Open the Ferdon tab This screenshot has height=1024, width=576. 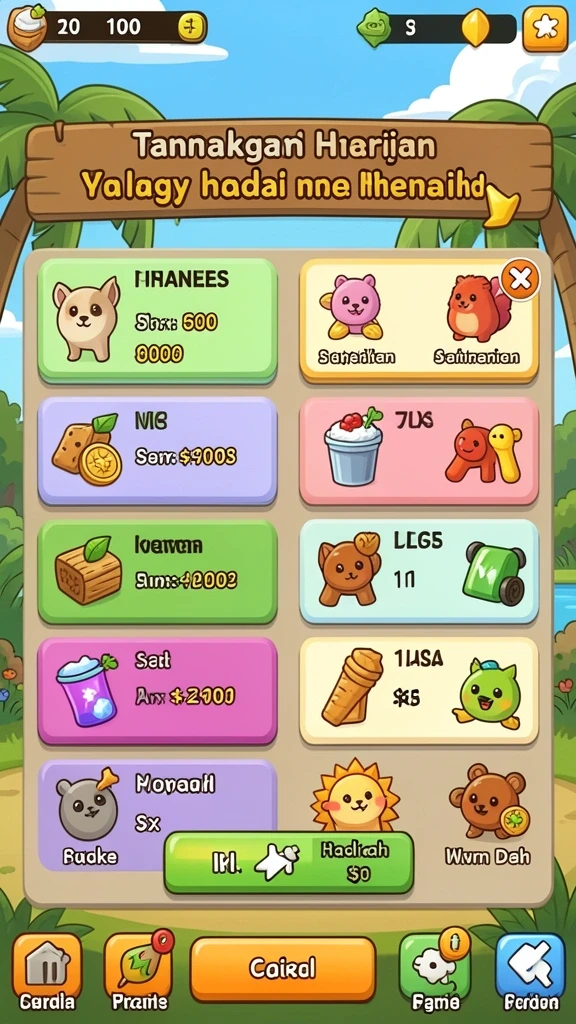530,972
